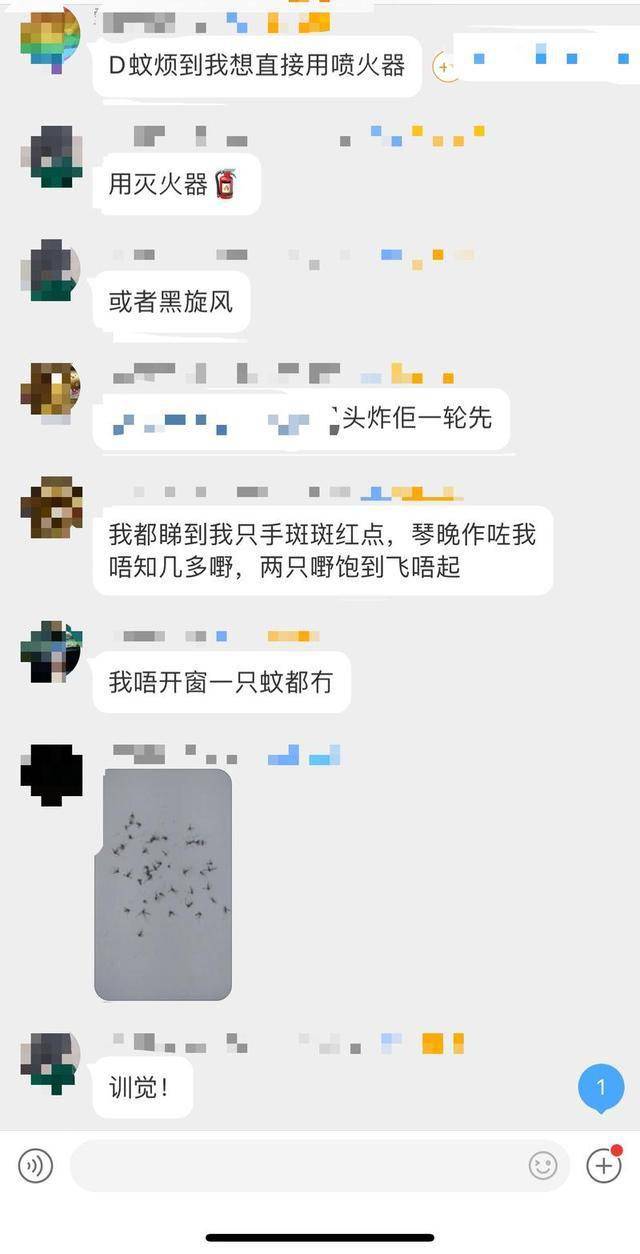Screen dimensions: 640x1254
Task: Tap the voice message icon
Action: [36, 1165]
